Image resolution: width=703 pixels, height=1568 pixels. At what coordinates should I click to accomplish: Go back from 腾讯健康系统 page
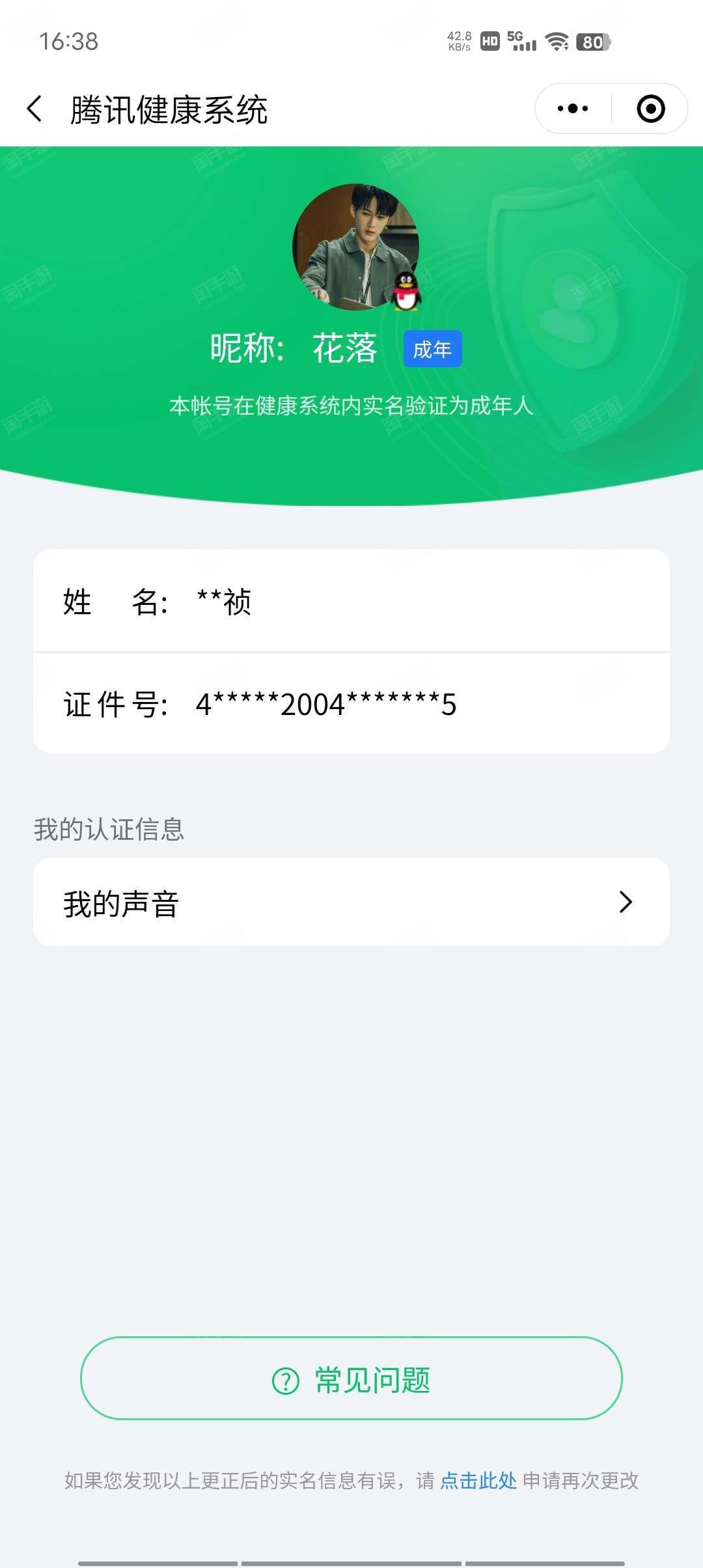(x=35, y=109)
